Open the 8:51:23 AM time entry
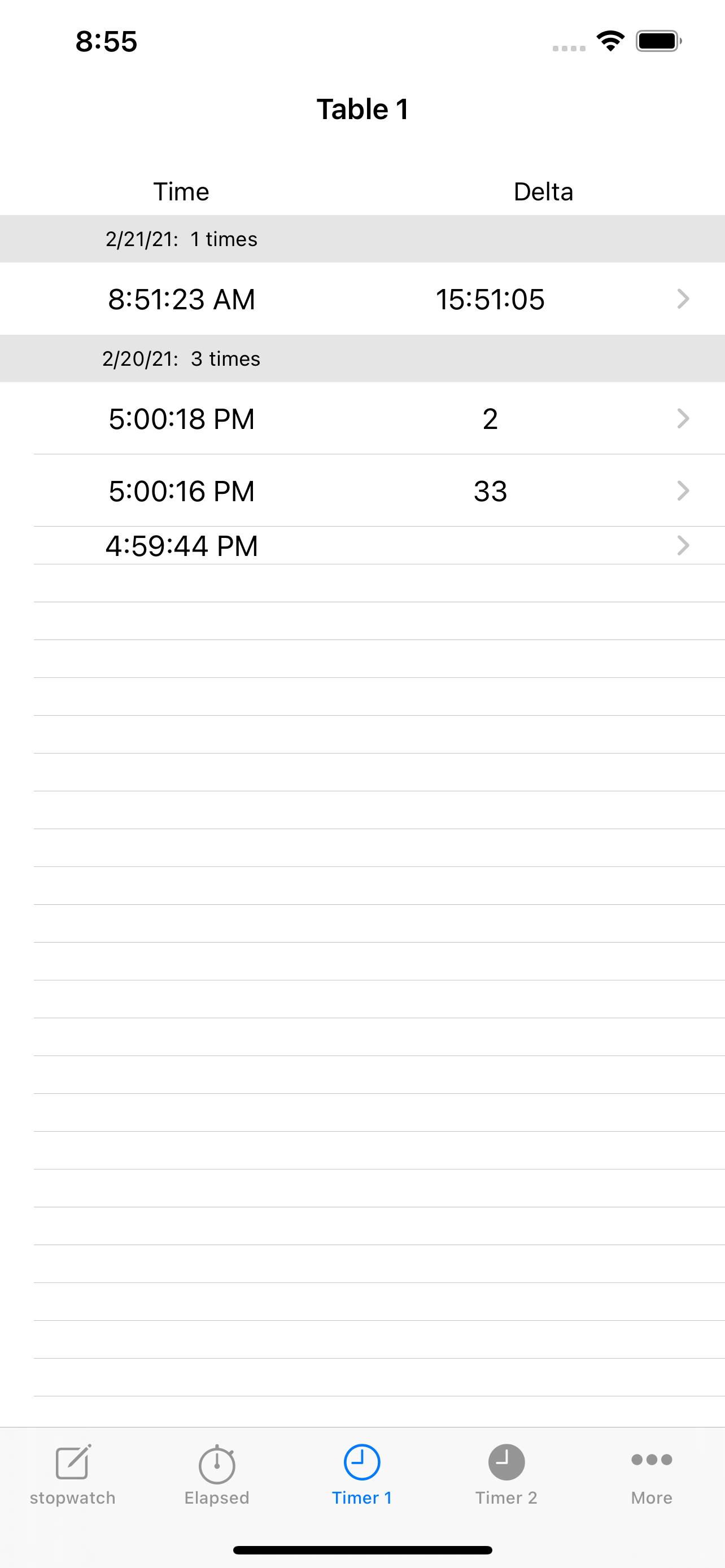The image size is (725, 1568). pyautogui.click(x=362, y=299)
